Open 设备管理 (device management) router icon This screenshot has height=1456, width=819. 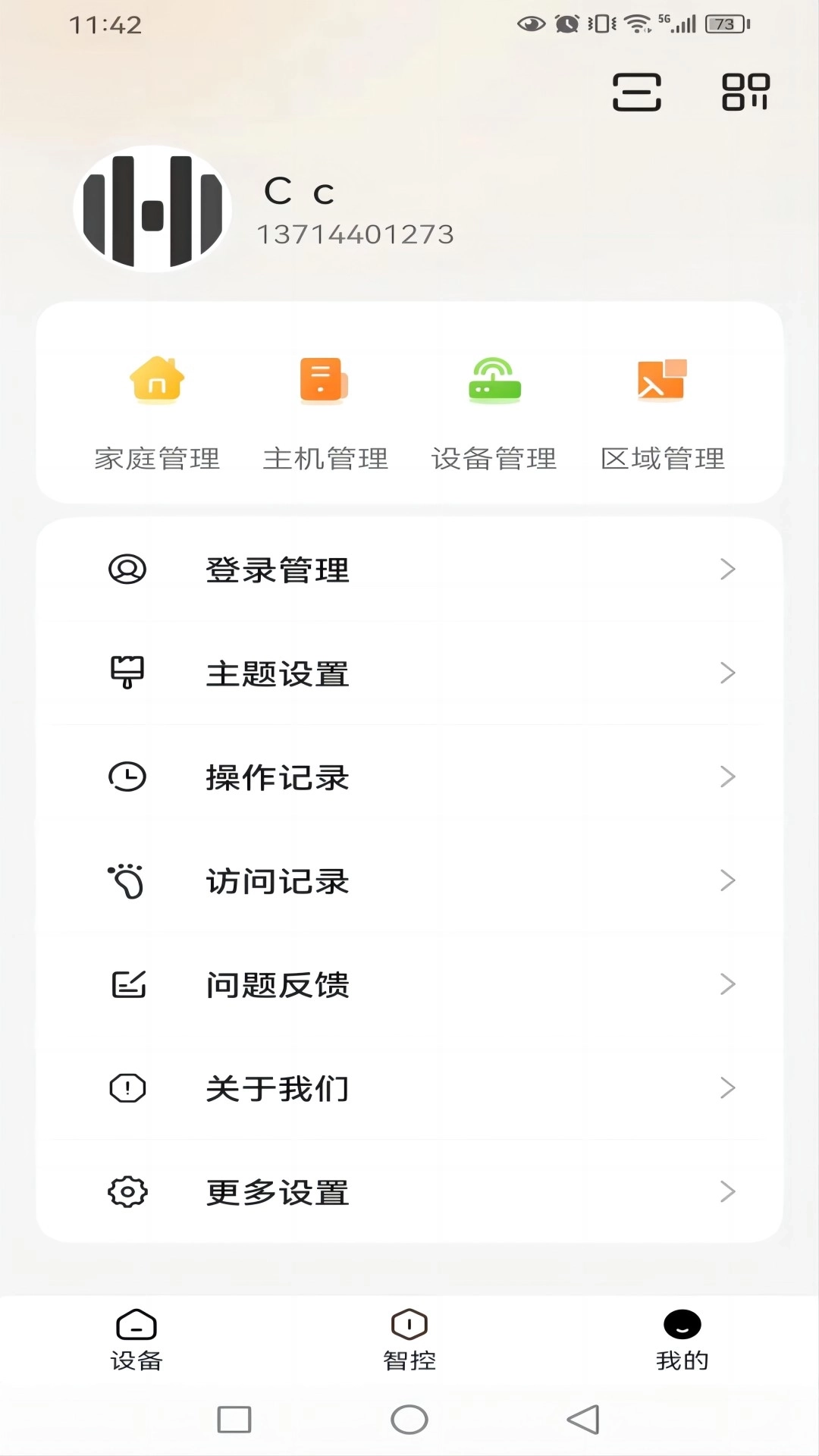494,381
